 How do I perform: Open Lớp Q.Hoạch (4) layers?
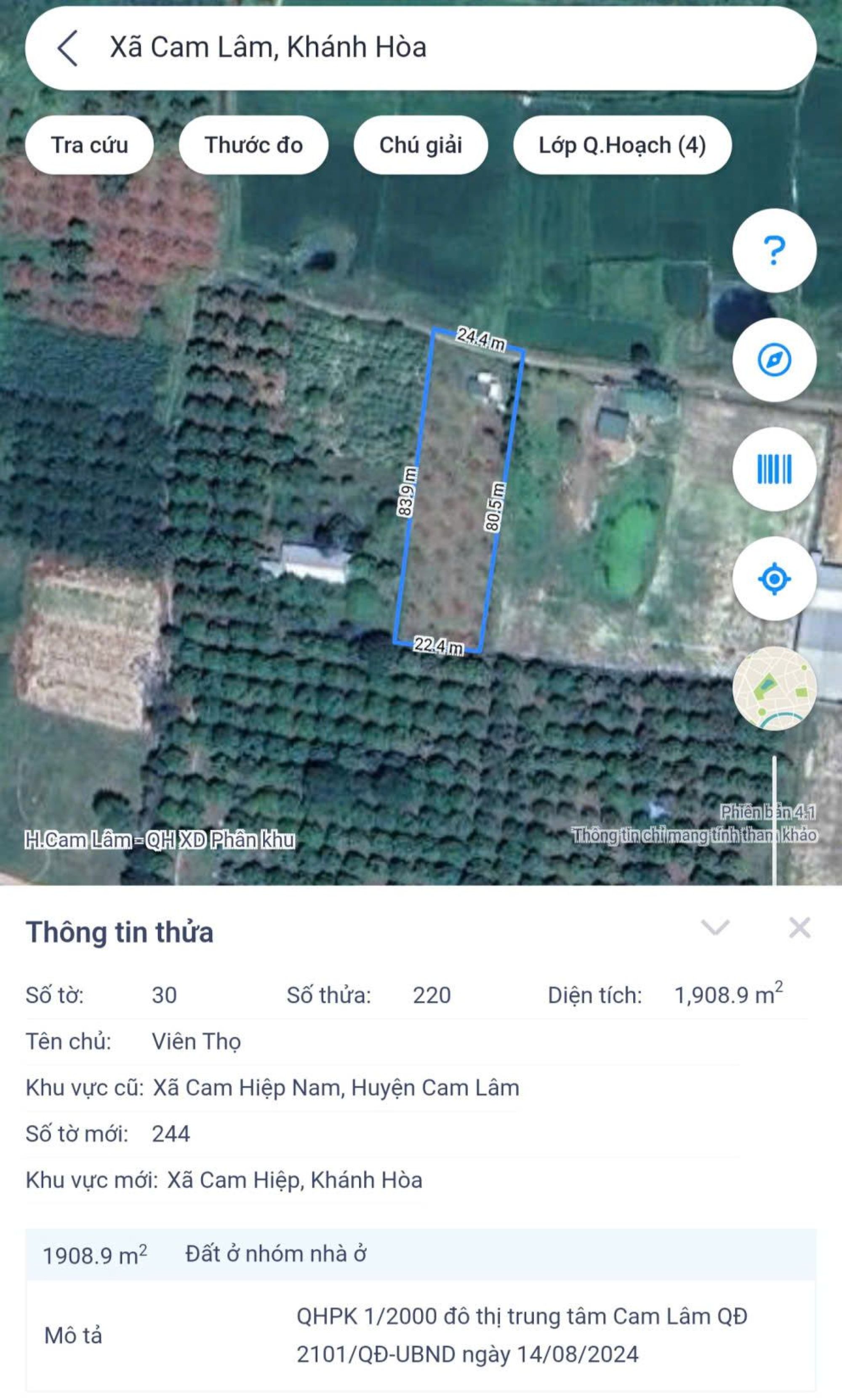coord(622,145)
